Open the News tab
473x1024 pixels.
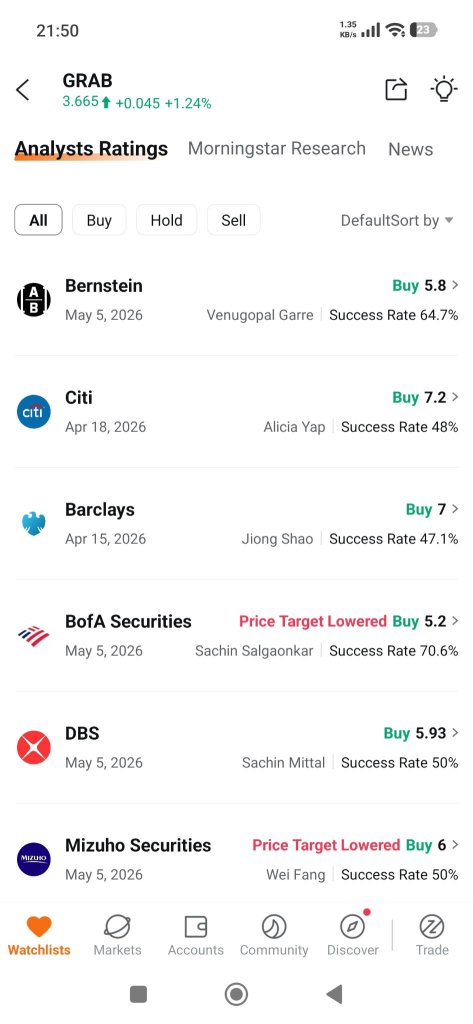point(410,149)
